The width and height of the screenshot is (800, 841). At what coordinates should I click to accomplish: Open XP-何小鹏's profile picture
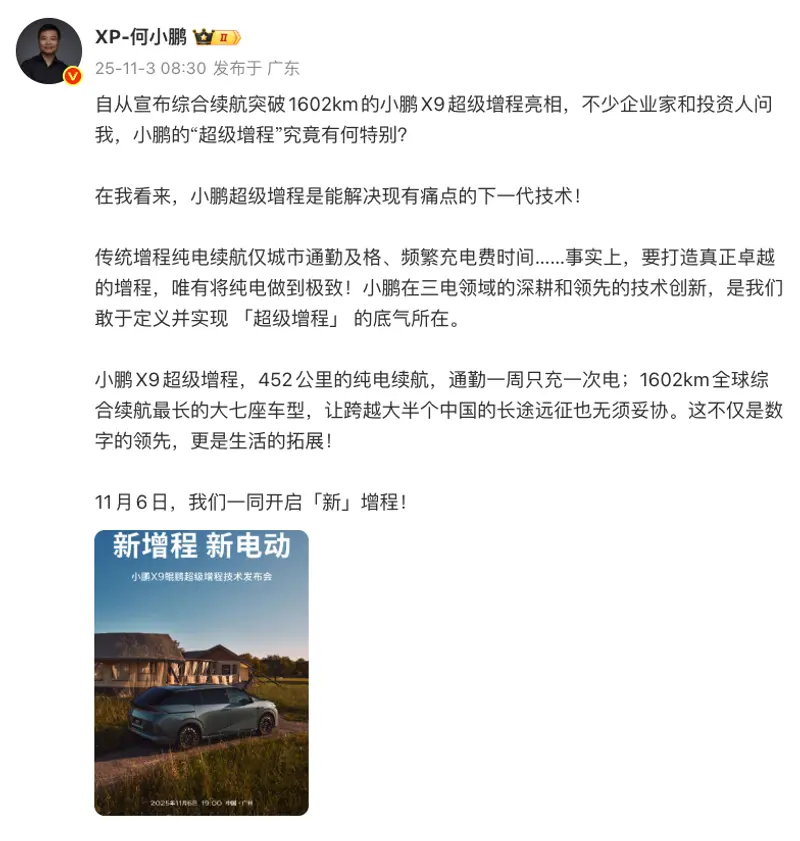[49, 50]
